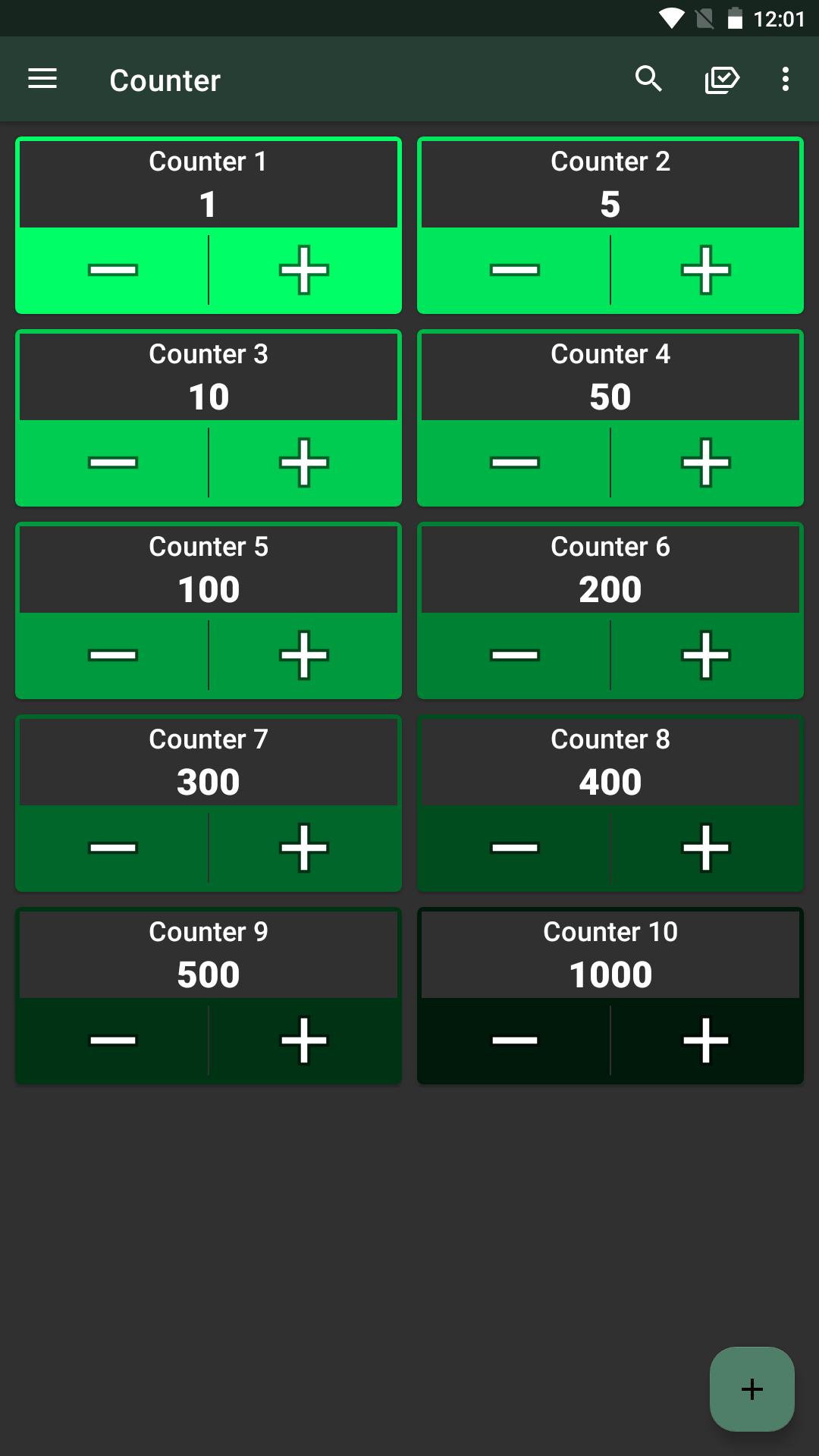Tap the multi-select checkbox icon
Screen dimensions: 819x1456
pyautogui.click(x=722, y=79)
